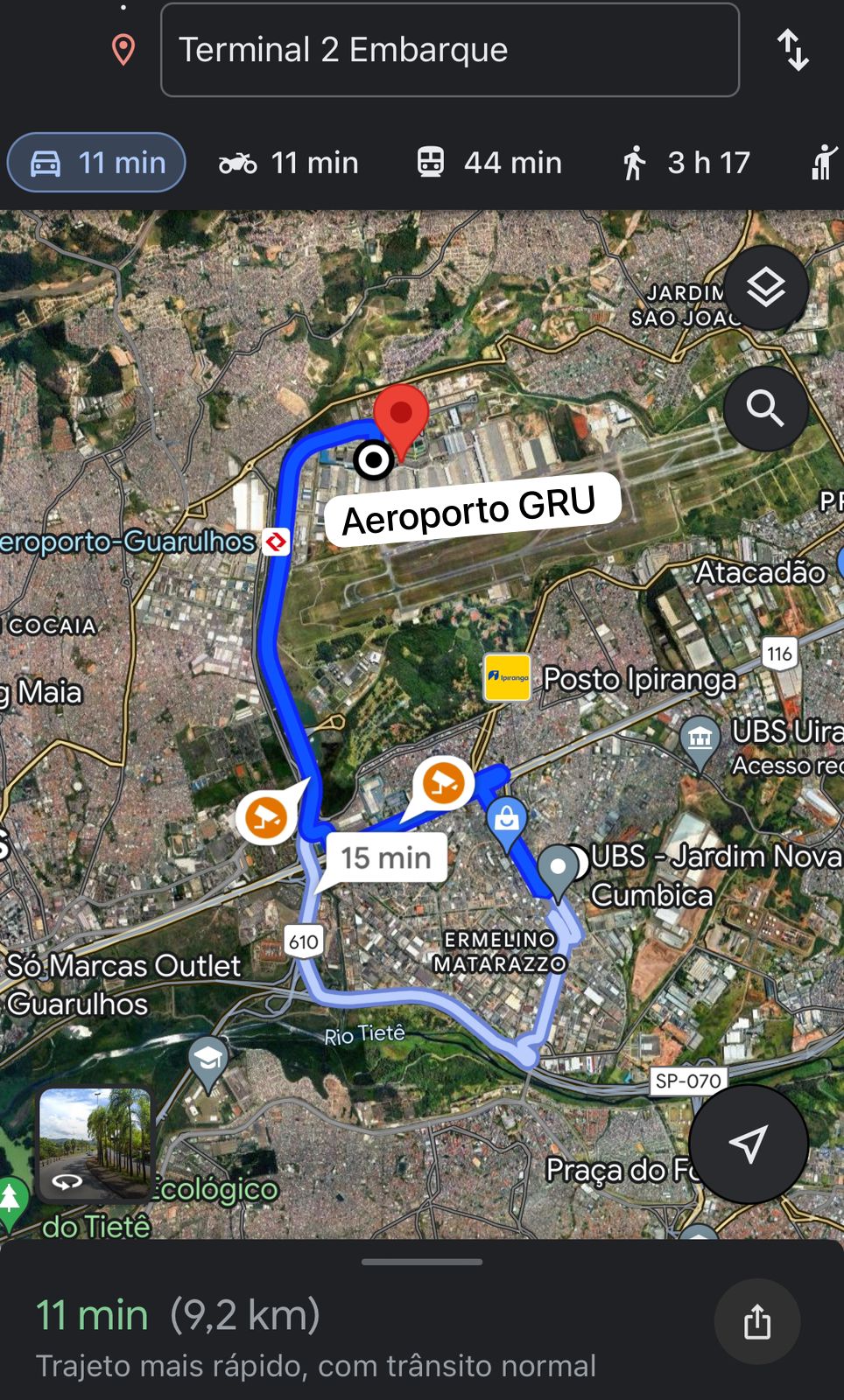This screenshot has height=1400, width=844.
Task: Open the map layers button
Action: pyautogui.click(x=765, y=288)
